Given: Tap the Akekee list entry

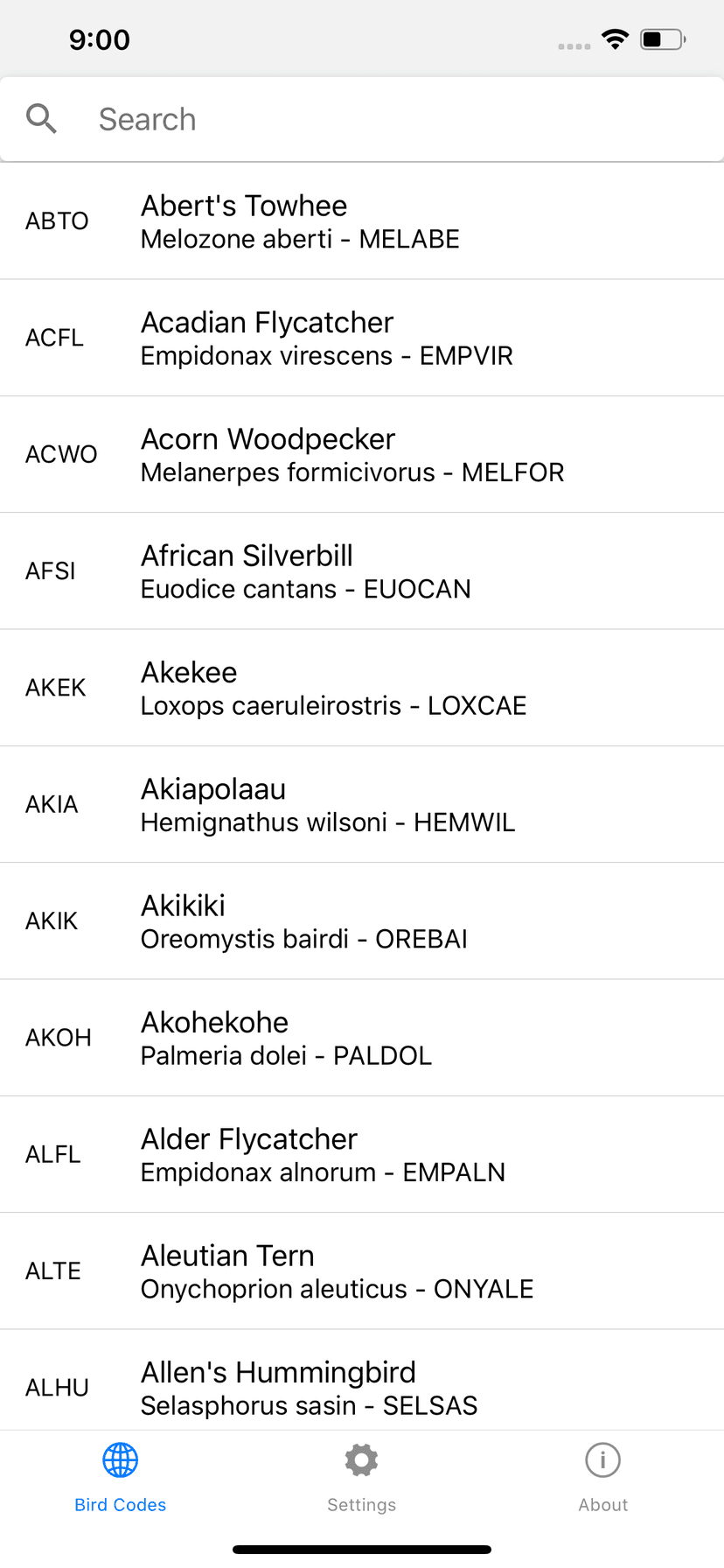Looking at the screenshot, I should click(x=362, y=687).
